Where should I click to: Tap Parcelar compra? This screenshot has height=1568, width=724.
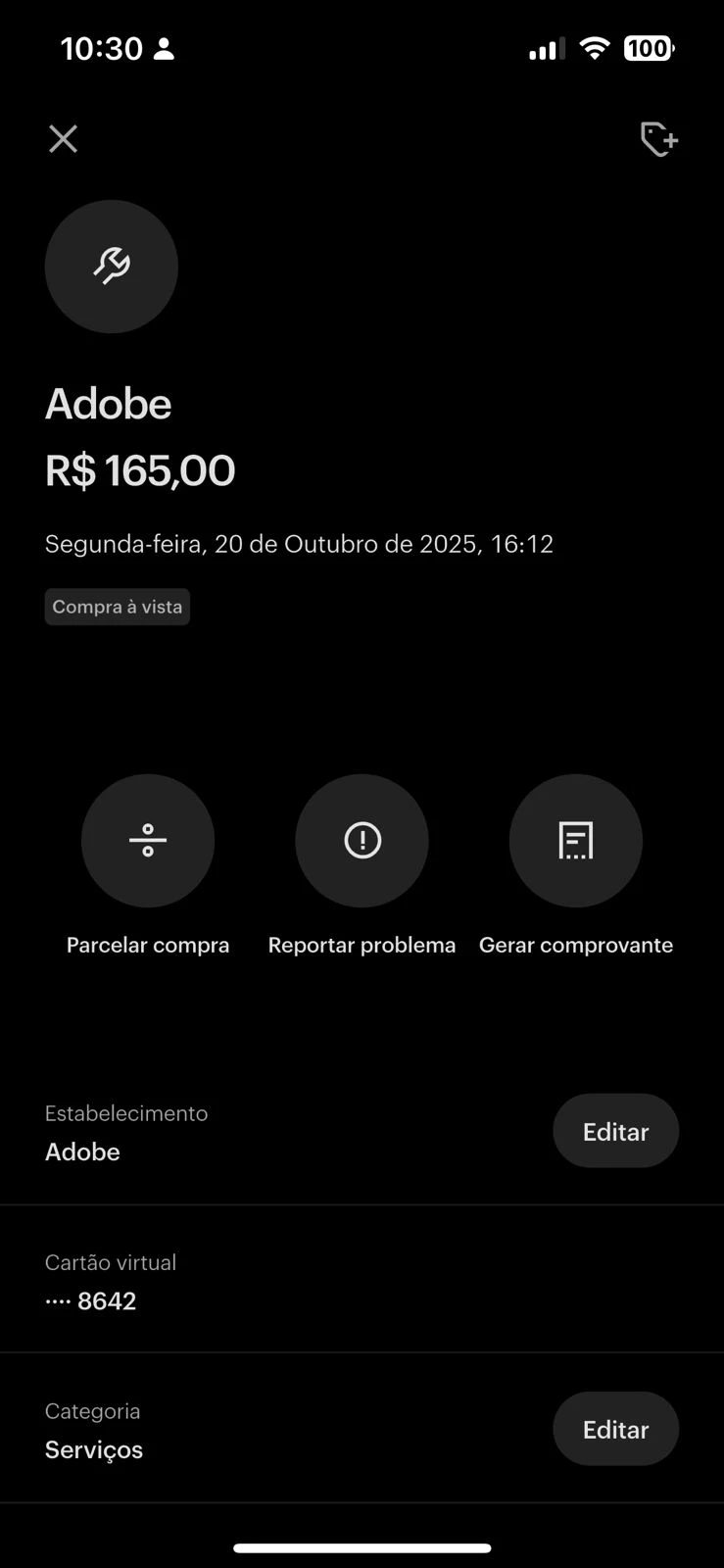point(148,841)
